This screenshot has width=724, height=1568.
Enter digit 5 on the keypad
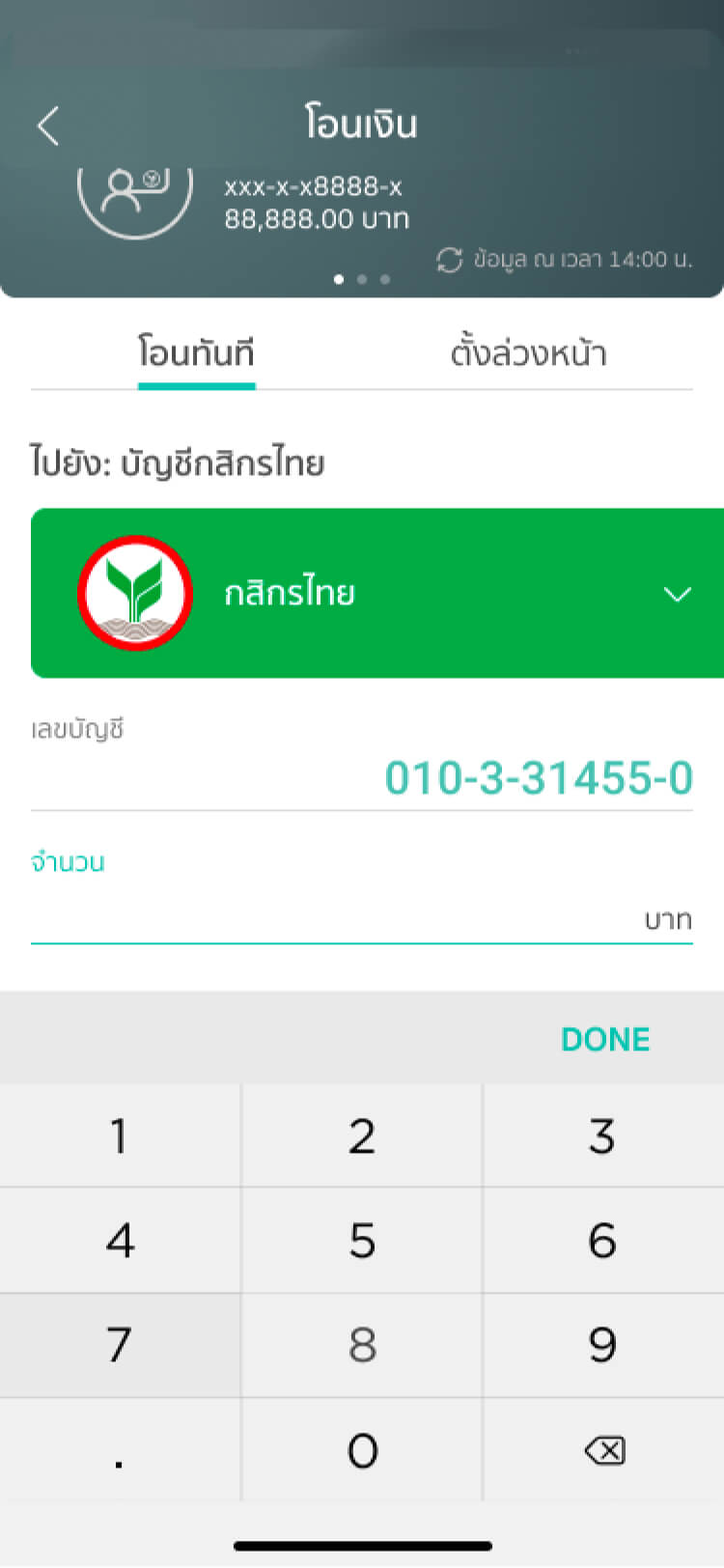click(x=362, y=1241)
